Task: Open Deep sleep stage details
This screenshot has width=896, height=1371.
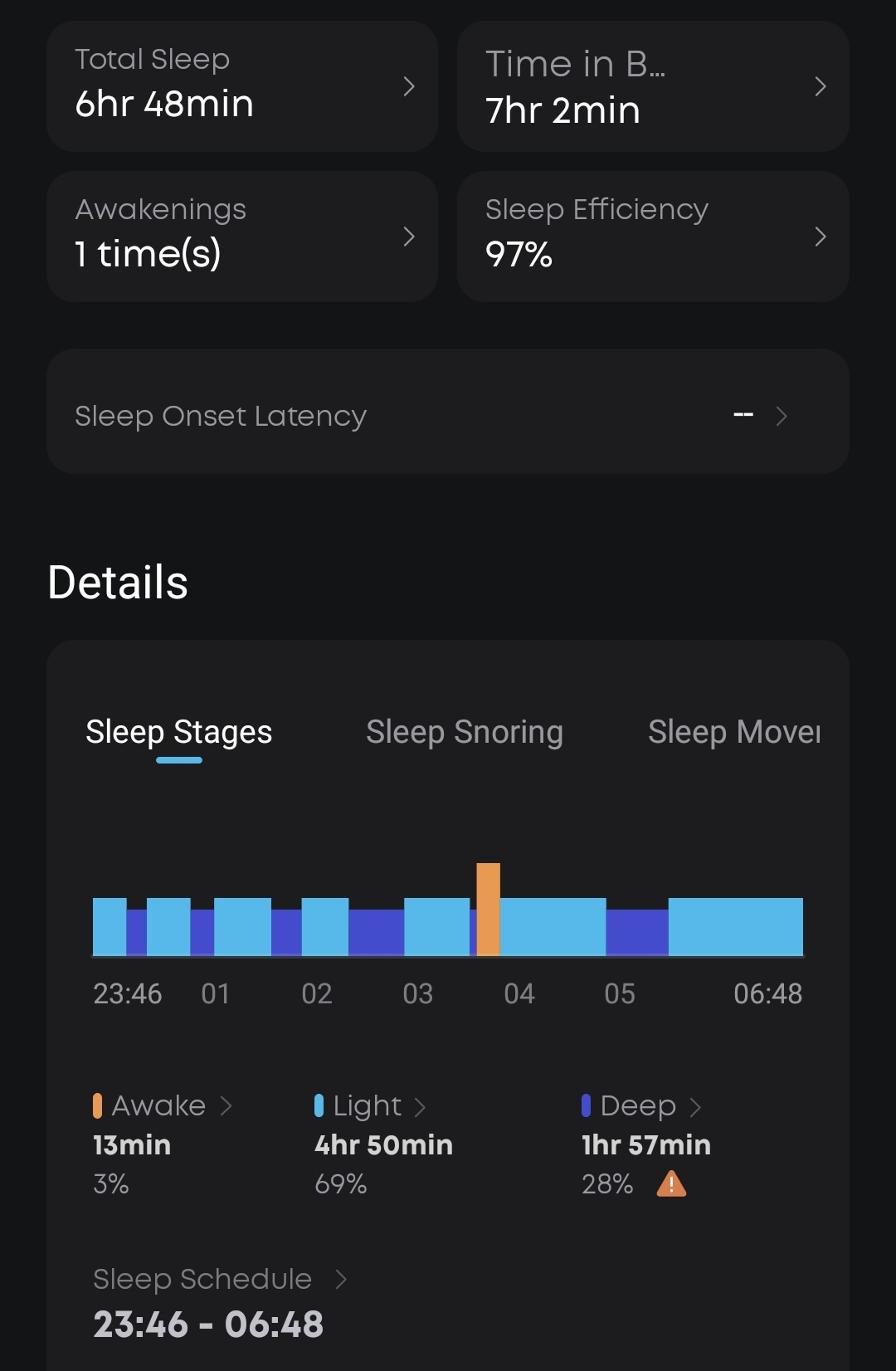Action: pyautogui.click(x=641, y=1105)
